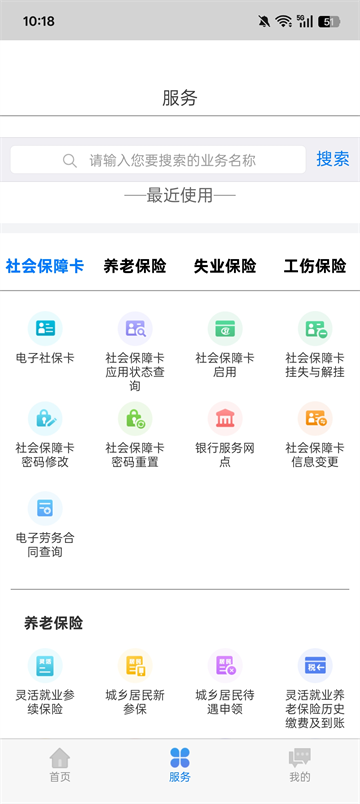Open 银行服务网点
This screenshot has width=360, height=804.
coord(225,435)
